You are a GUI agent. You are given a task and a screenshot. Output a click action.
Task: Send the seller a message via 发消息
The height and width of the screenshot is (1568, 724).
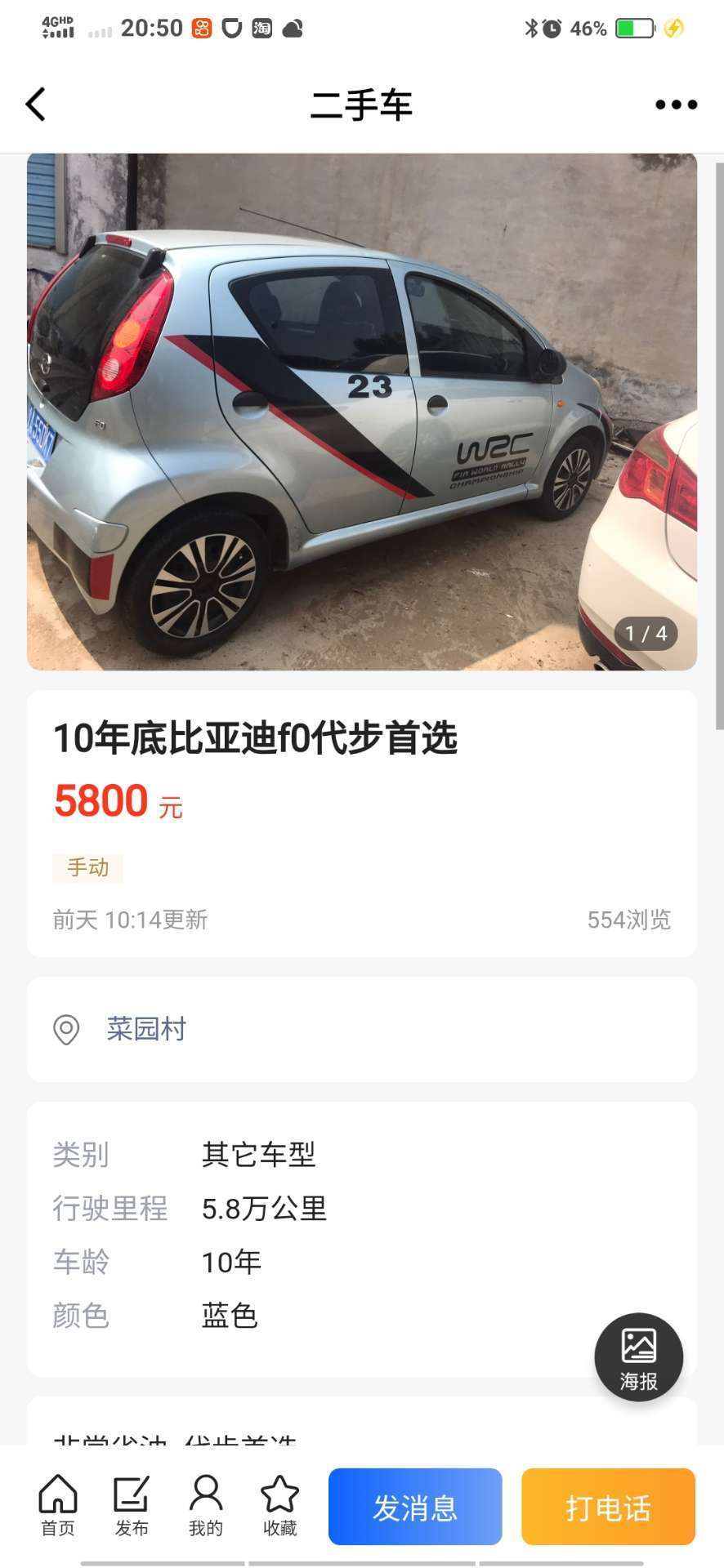415,1507
